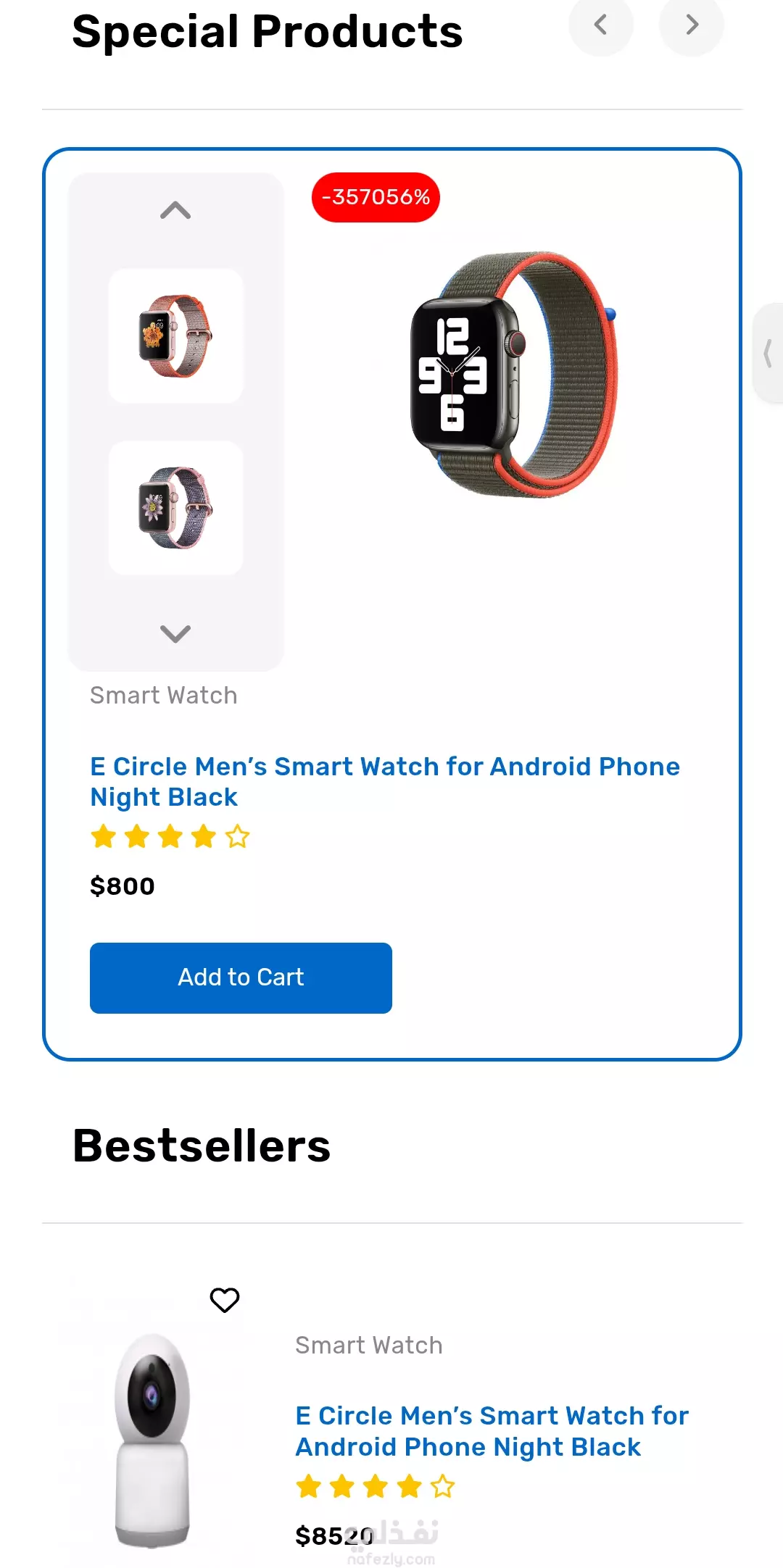Viewport: 783px width, 1568px height.
Task: Select the pink band watch thumbnail
Action: [175, 508]
